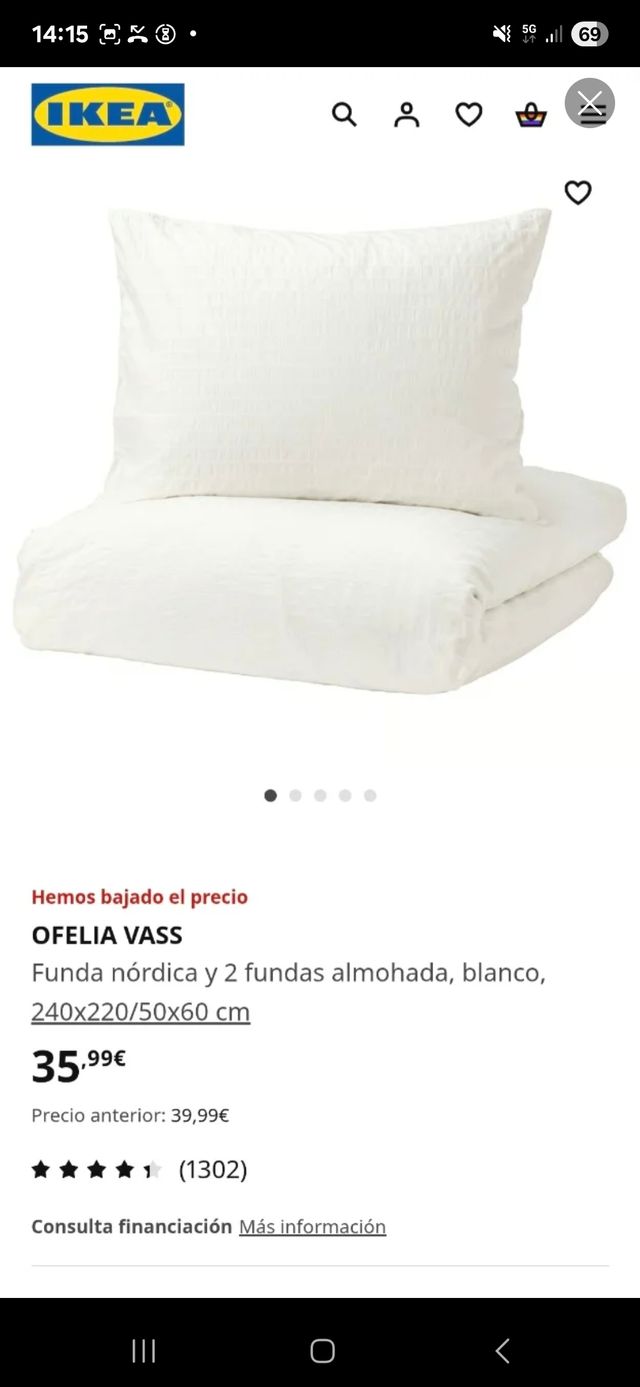The image size is (640, 1387).
Task: Open the favorites list heart in header
Action: [x=469, y=115]
